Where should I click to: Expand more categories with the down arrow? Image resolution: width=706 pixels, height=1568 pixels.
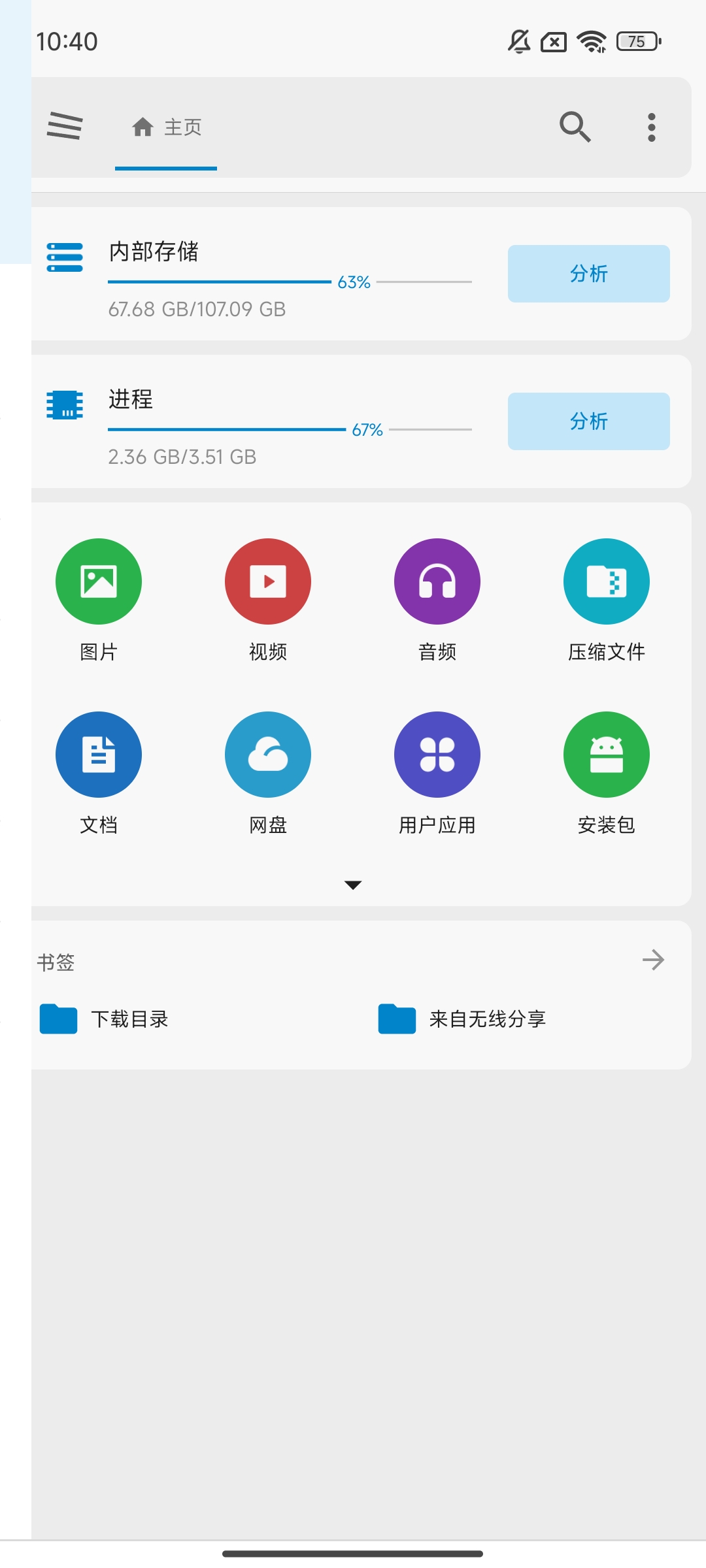pyautogui.click(x=353, y=885)
